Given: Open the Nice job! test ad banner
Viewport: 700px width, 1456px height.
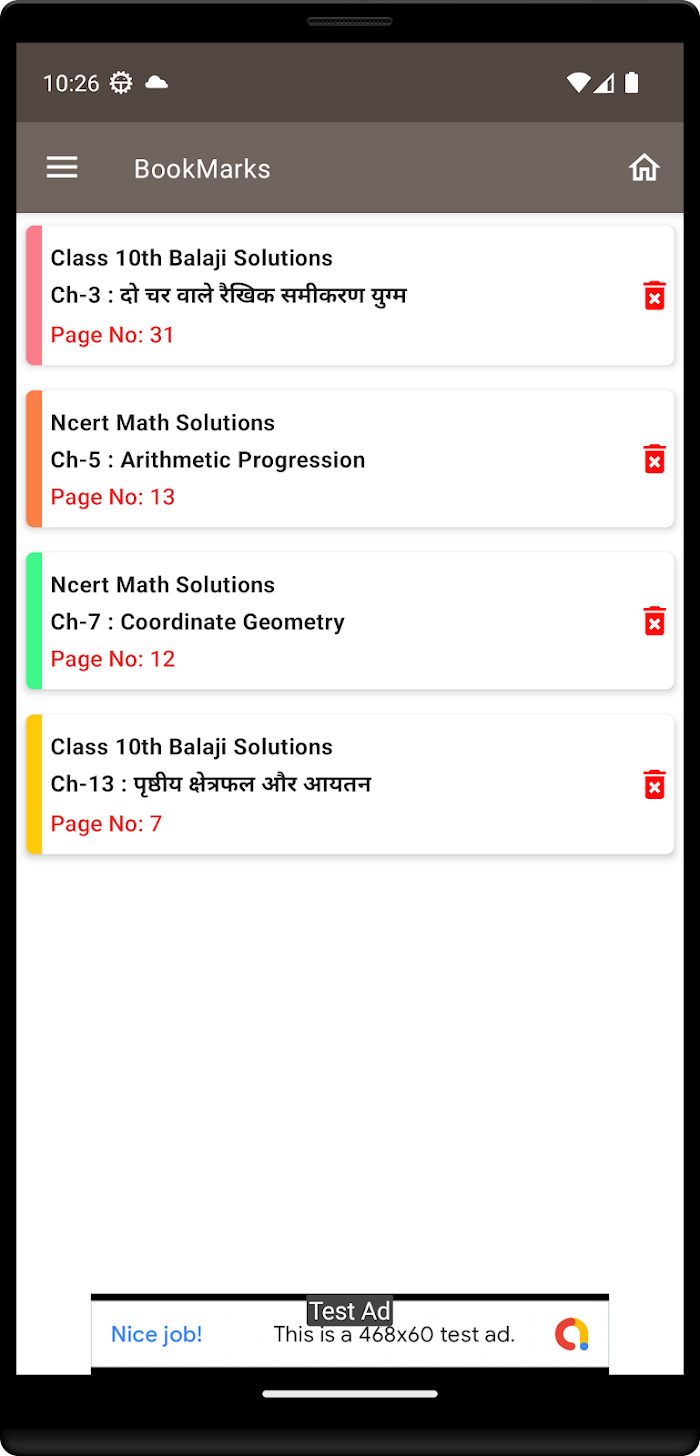Looking at the screenshot, I should (x=350, y=1334).
